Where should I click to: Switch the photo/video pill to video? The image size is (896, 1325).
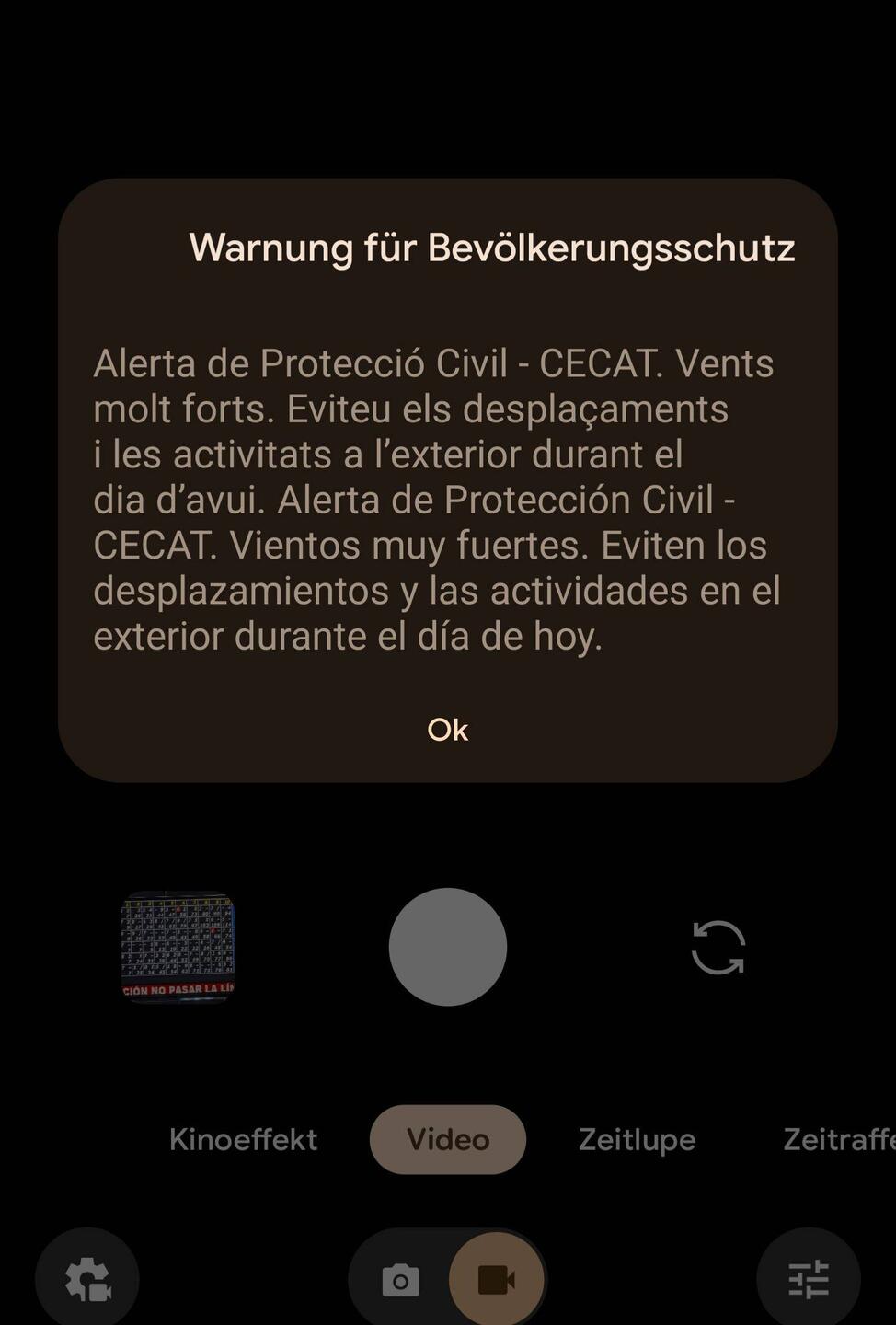point(495,1279)
